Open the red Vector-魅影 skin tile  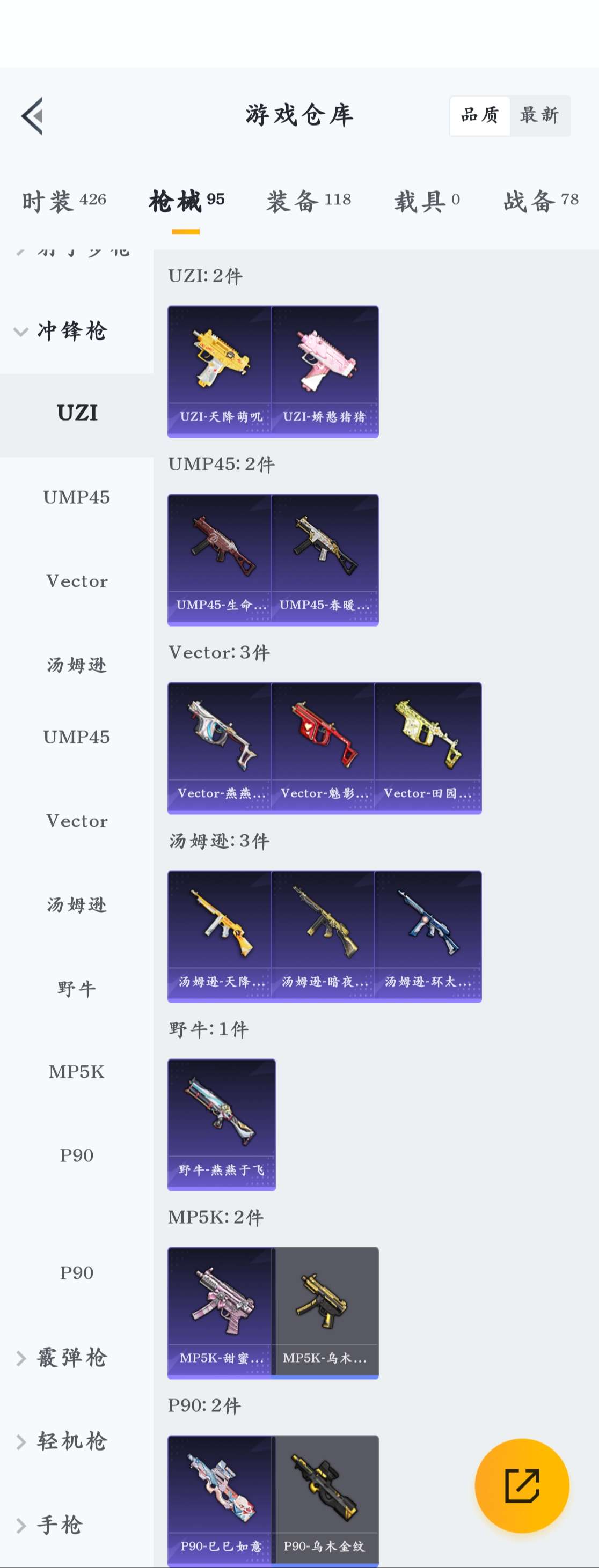[323, 747]
